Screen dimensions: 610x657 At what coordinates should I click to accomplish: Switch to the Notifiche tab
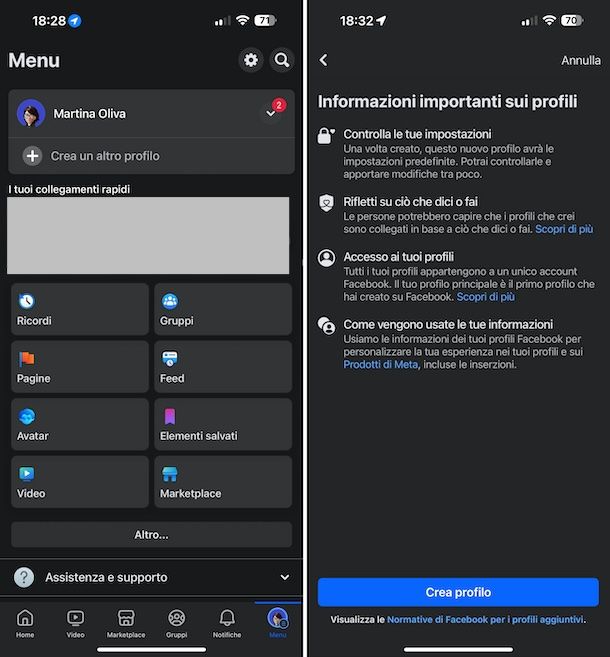click(x=227, y=623)
